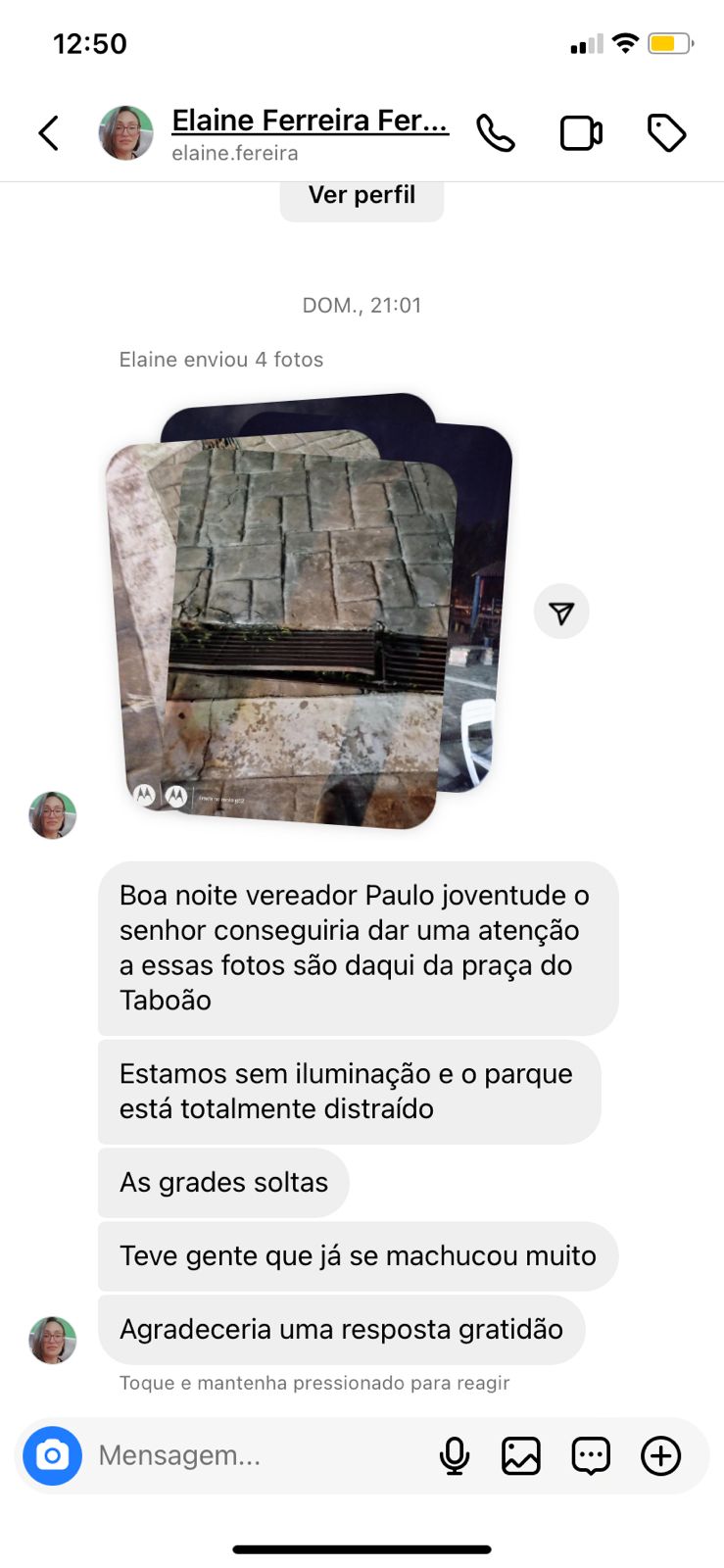
Task: Focus the Mensagem text field
Action: tap(255, 1455)
